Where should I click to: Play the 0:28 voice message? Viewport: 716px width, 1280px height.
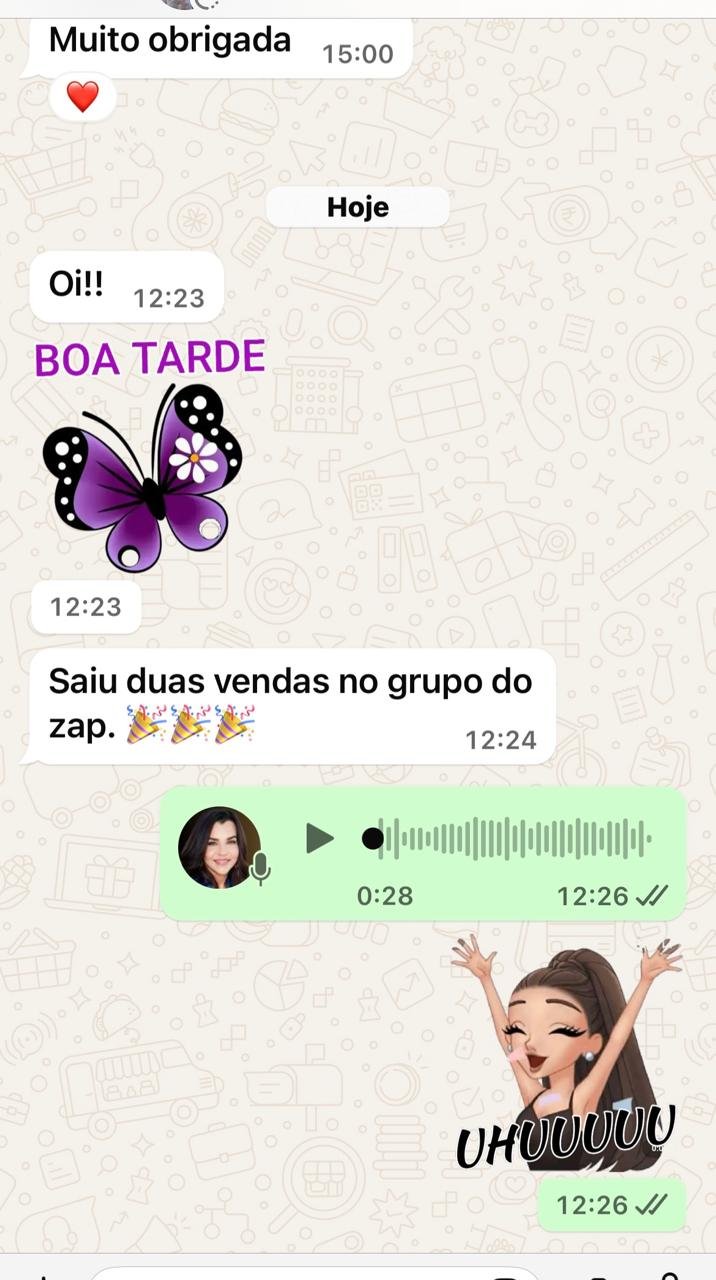(320, 838)
